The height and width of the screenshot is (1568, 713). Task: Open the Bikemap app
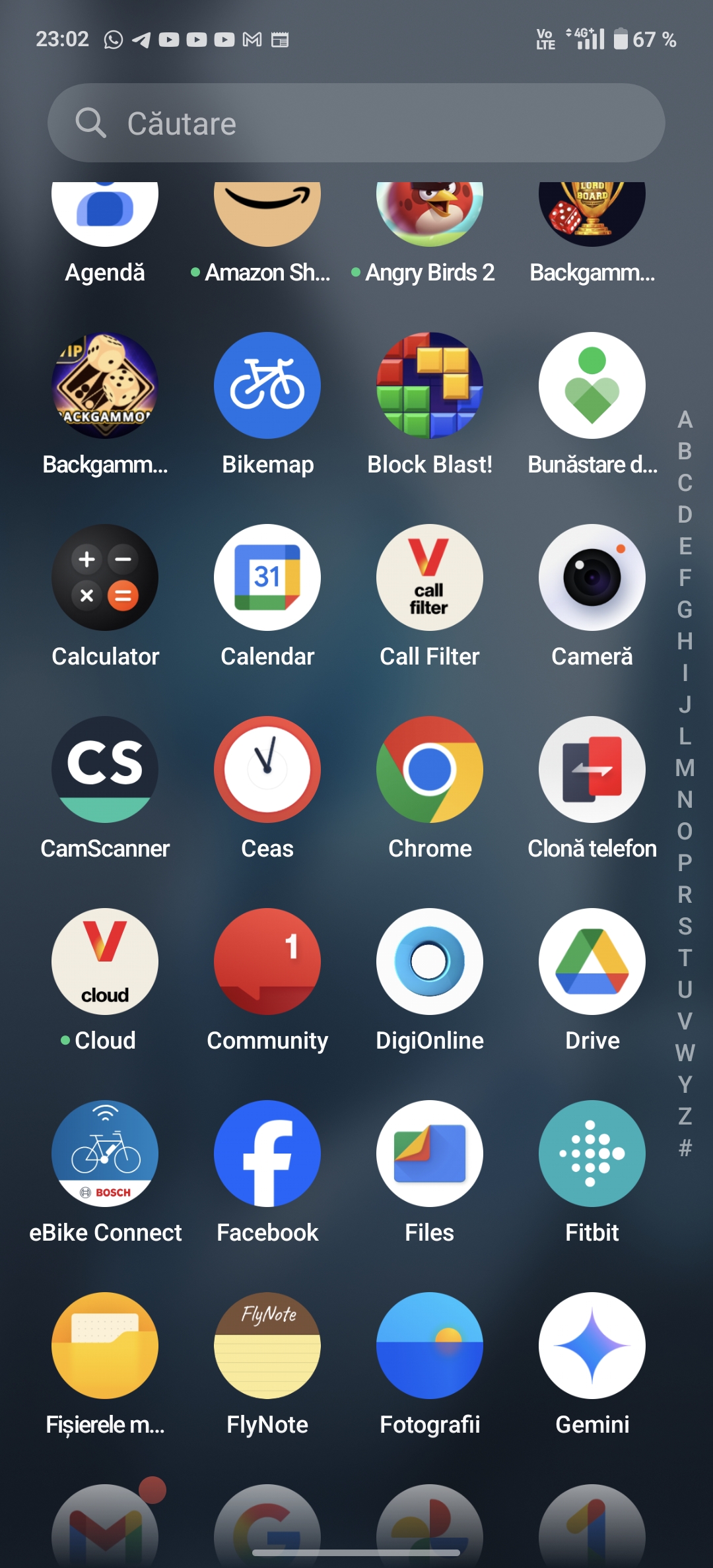coord(267,385)
